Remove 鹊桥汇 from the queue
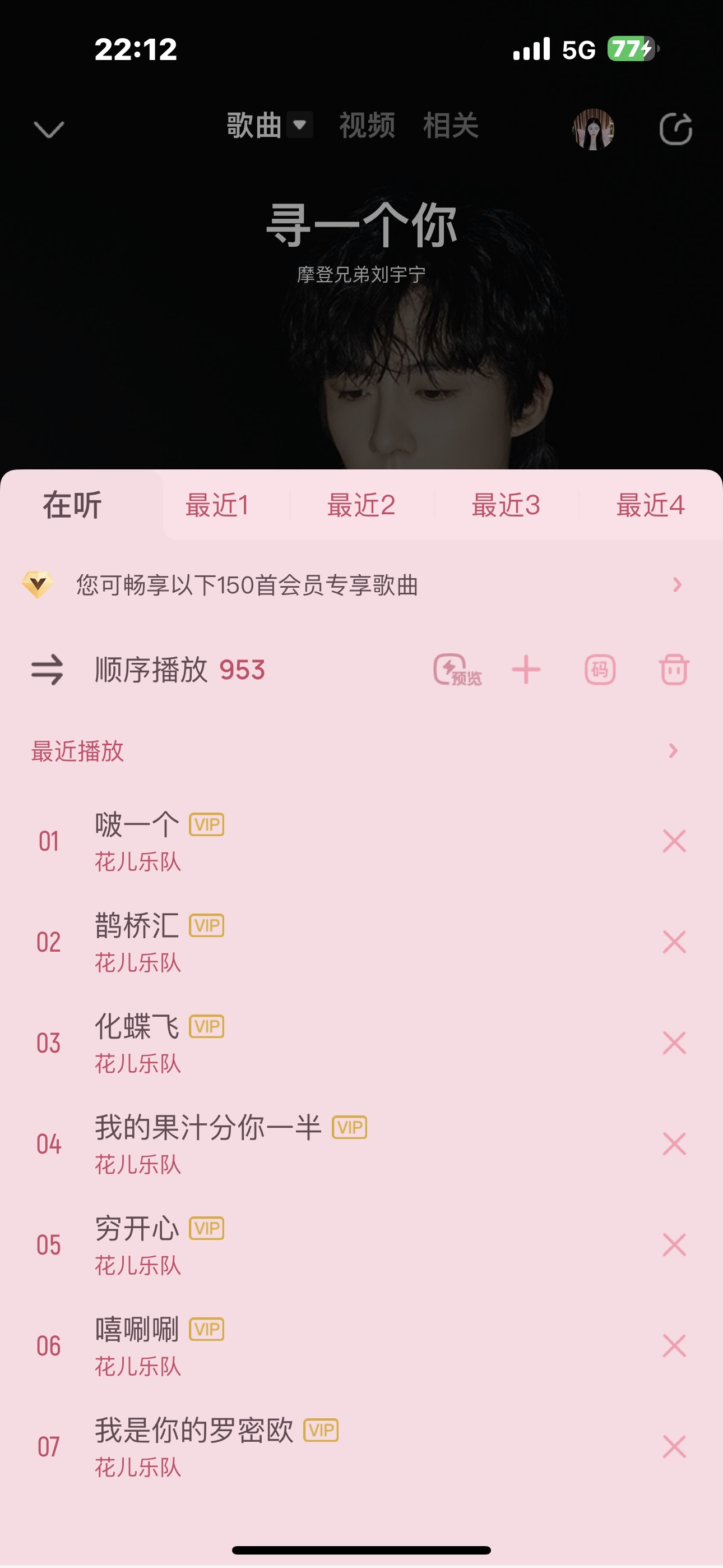The width and height of the screenshot is (723, 1568). tap(674, 942)
